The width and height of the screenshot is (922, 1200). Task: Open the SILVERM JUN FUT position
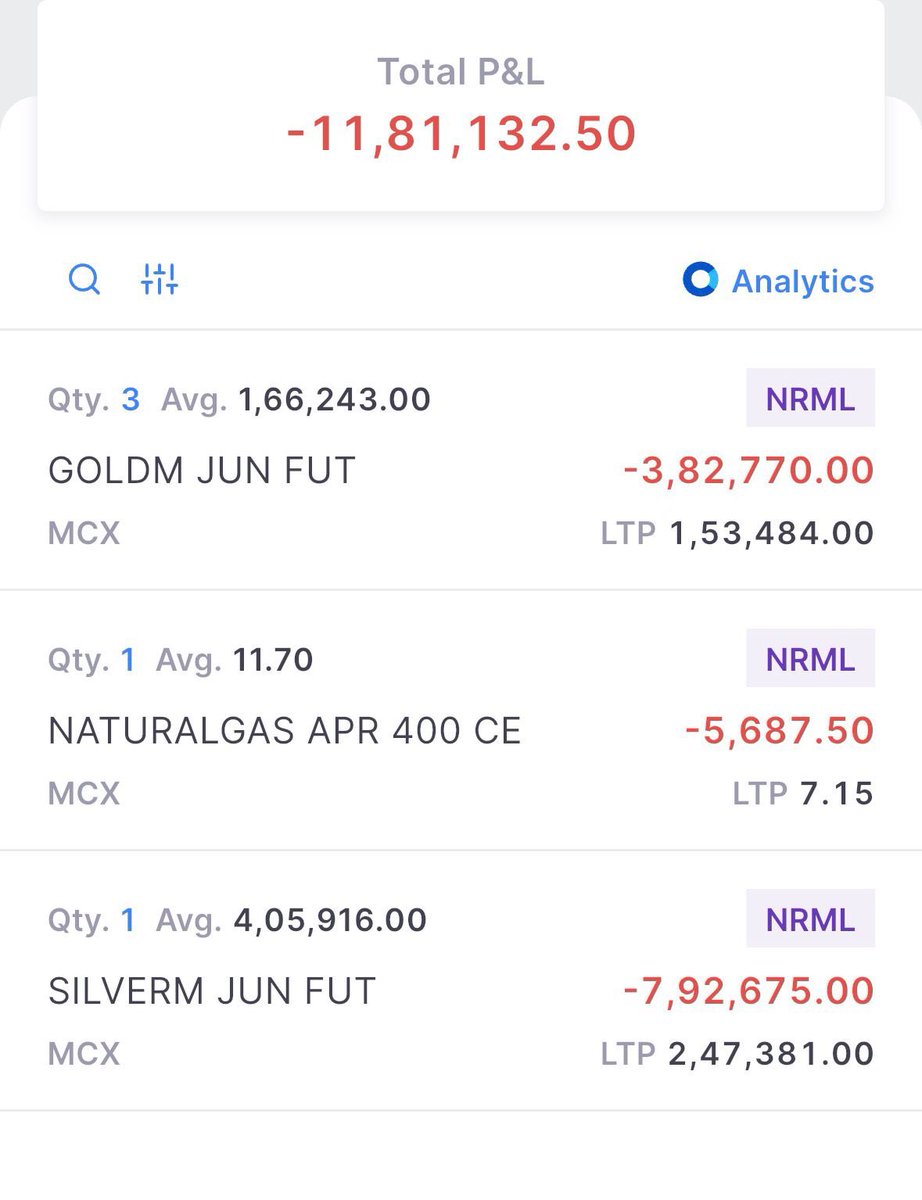pos(212,991)
